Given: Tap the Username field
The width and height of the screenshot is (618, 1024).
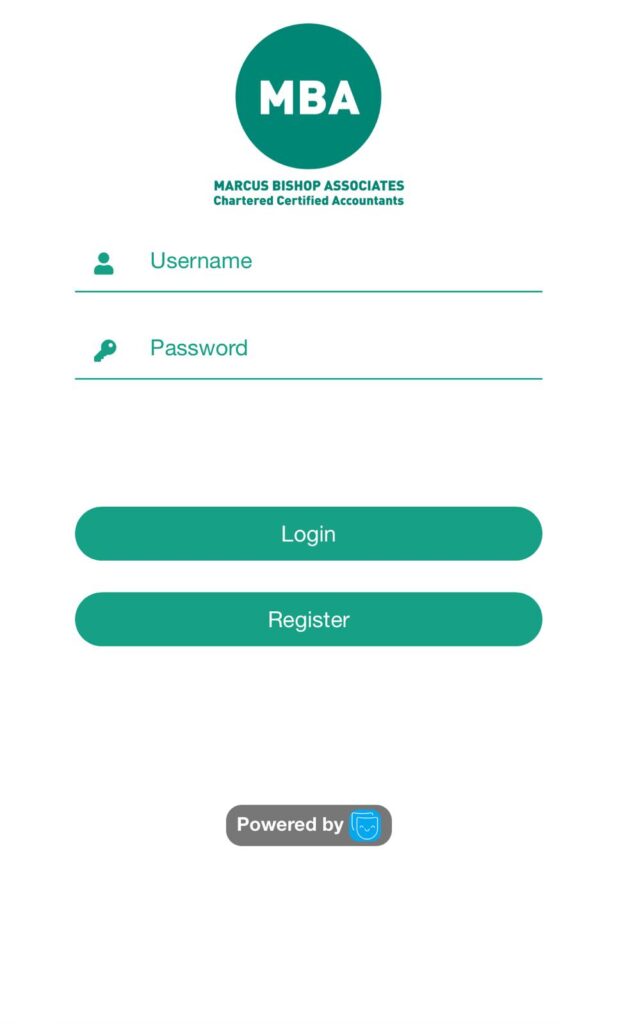Looking at the screenshot, I should (x=330, y=262).
